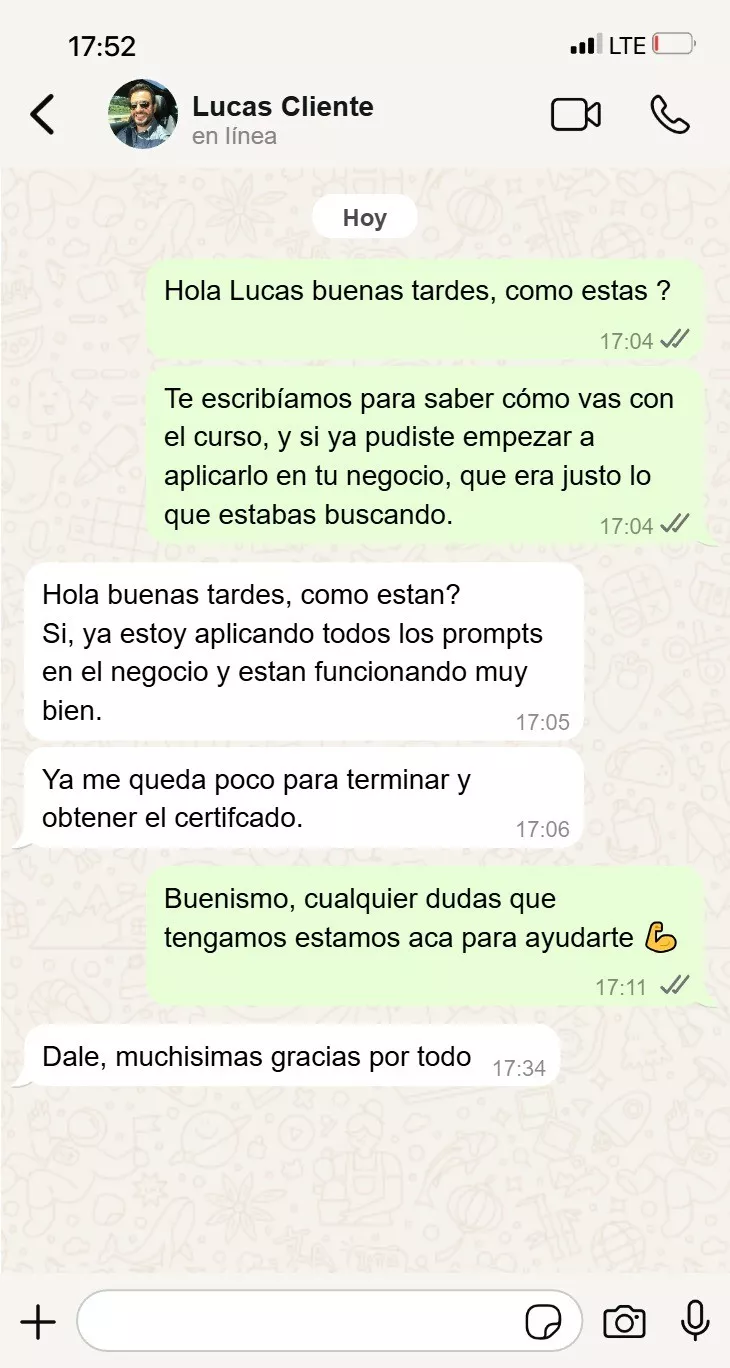730x1368 pixels.
Task: Open Lucas Cliente's profile photo
Action: click(143, 115)
